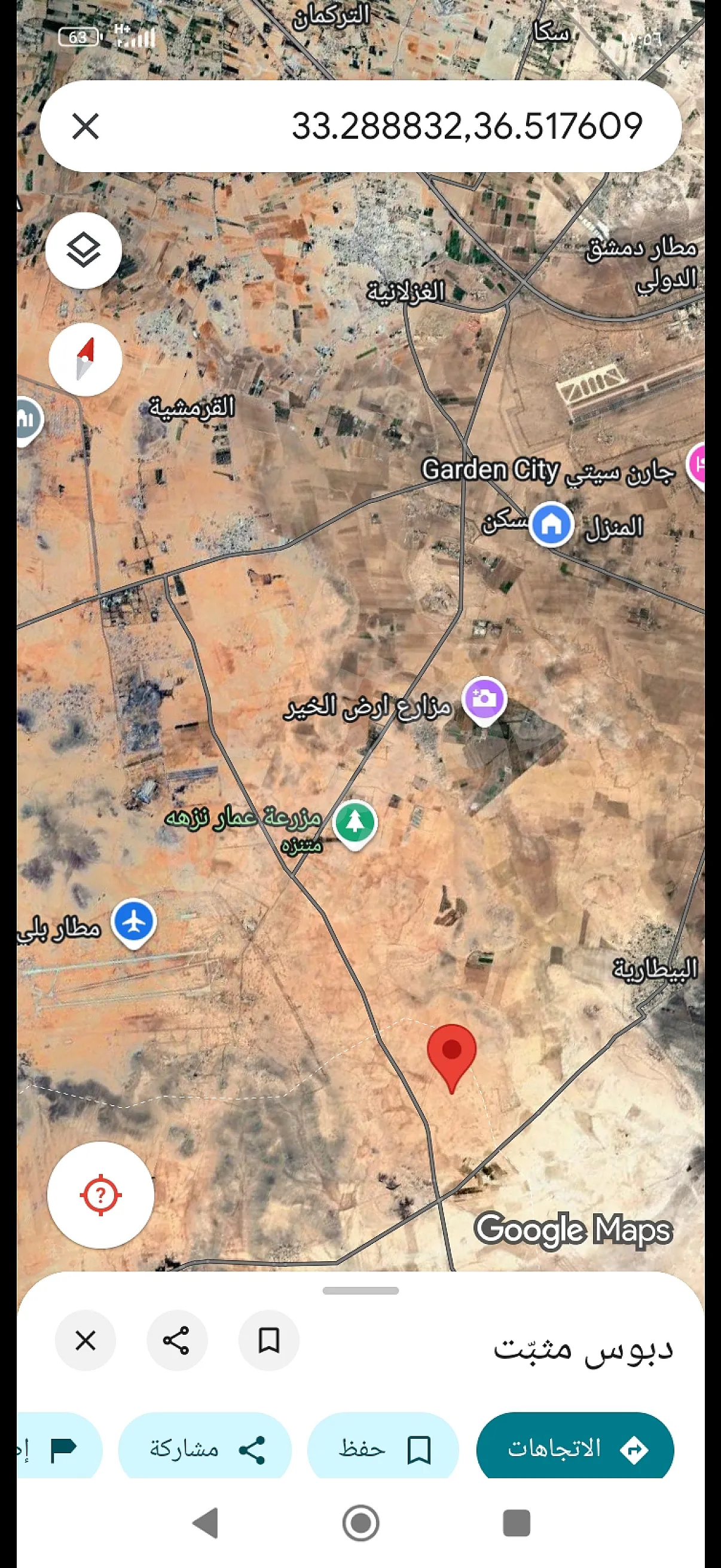This screenshot has width=721, height=1568.
Task: Tap the round share icon in panel header
Action: [x=177, y=1340]
